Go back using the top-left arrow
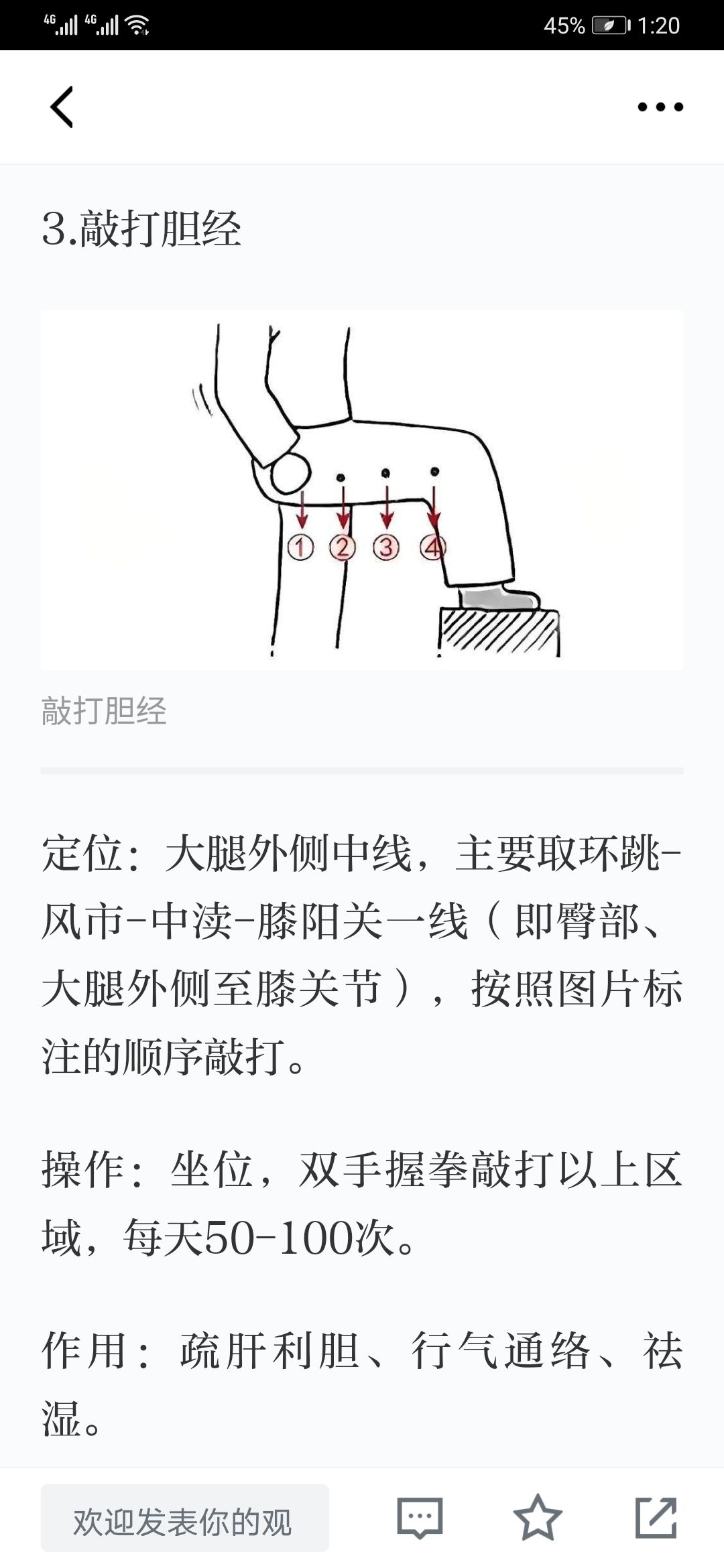 62,107
